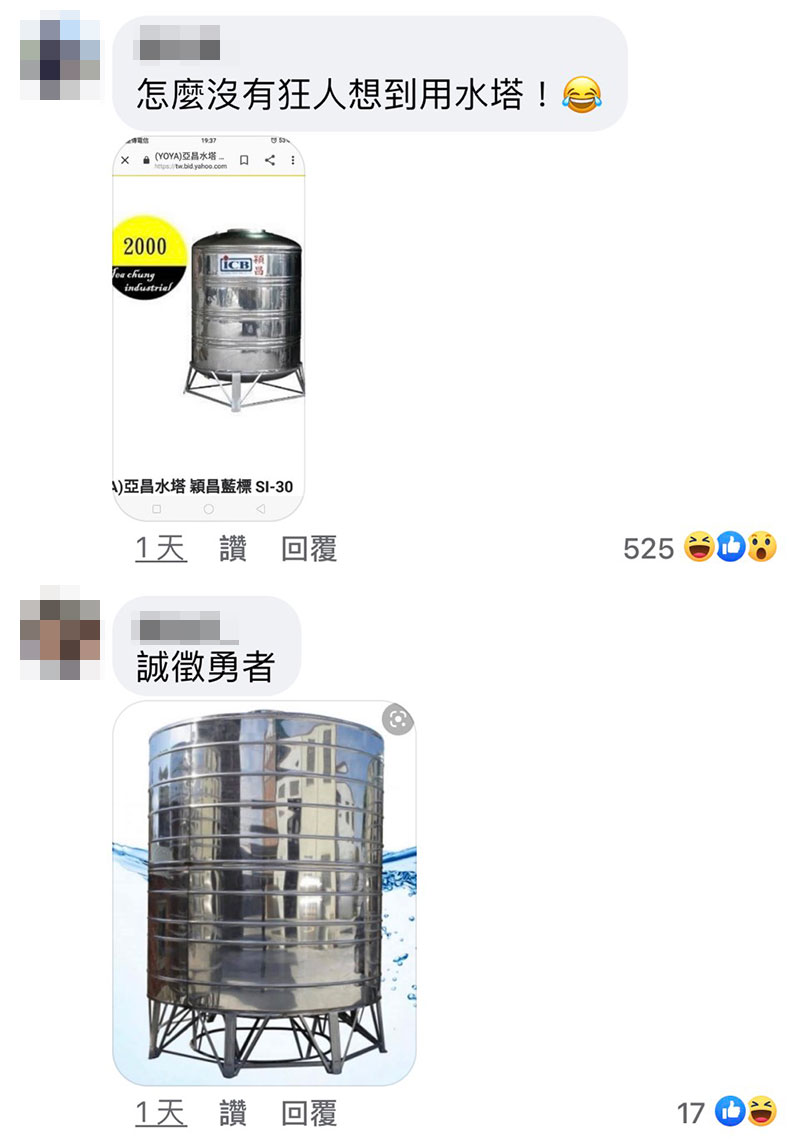Viewport: 800px width, 1139px height.
Task: Open the water tower screenshot in the first comment
Action: tap(208, 328)
